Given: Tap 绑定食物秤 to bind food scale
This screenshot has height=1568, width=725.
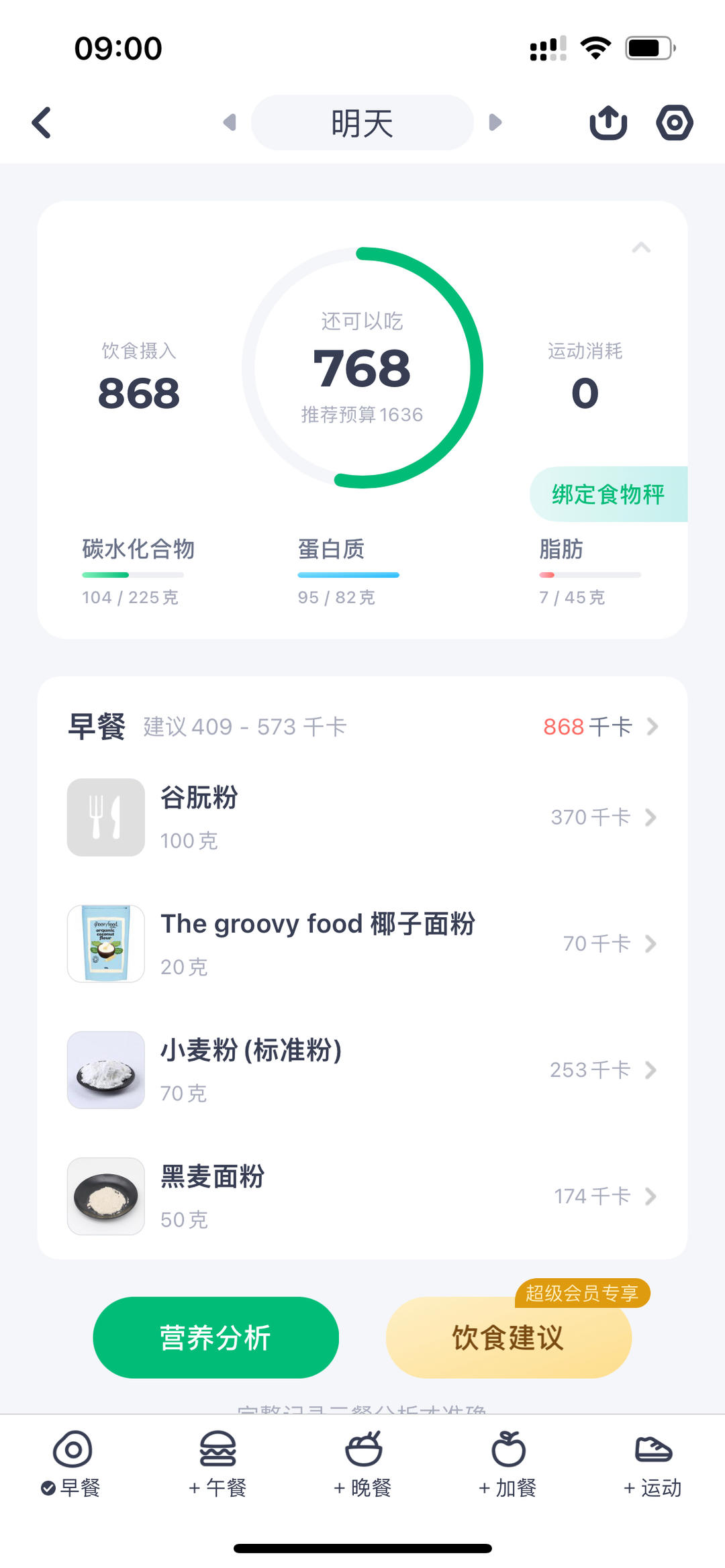Looking at the screenshot, I should [x=608, y=494].
